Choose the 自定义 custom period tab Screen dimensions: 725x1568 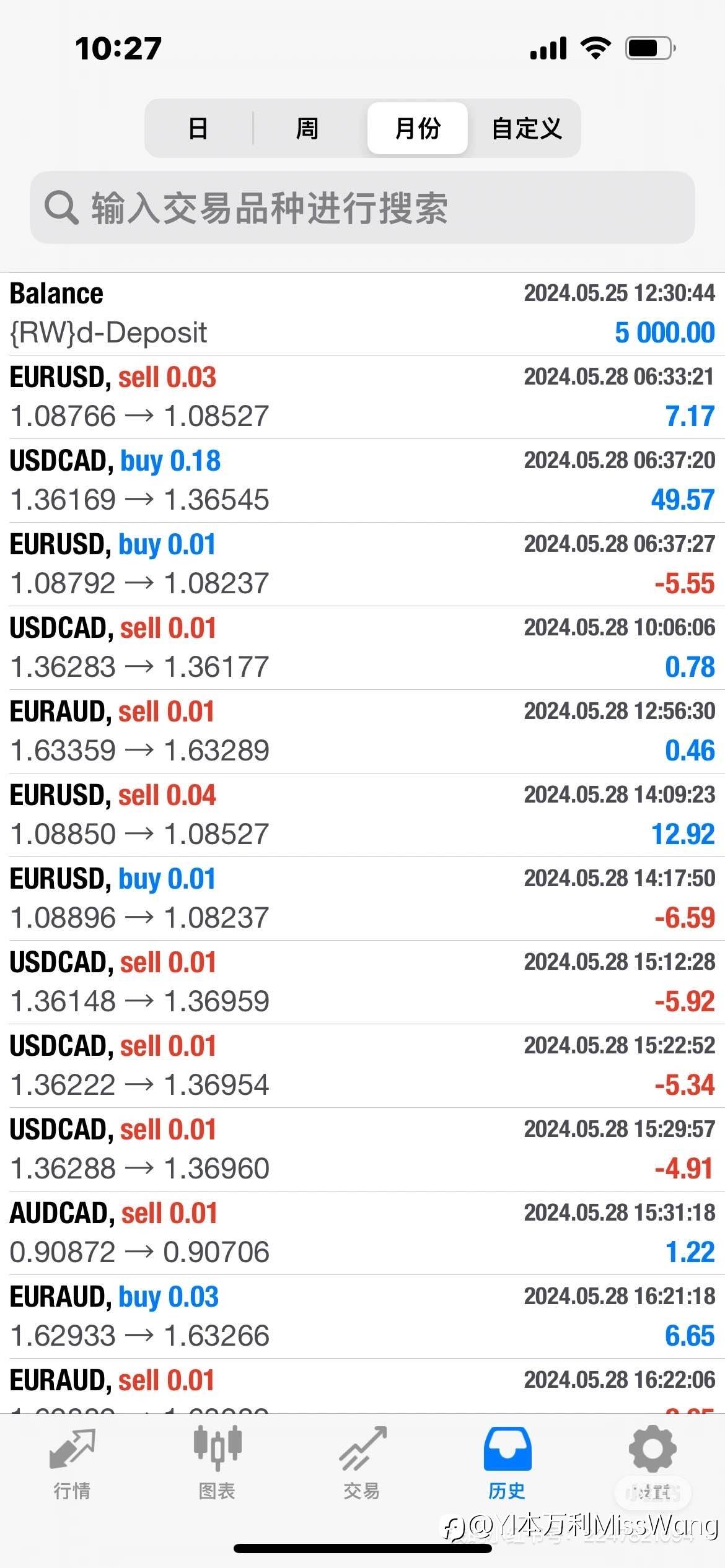(526, 128)
